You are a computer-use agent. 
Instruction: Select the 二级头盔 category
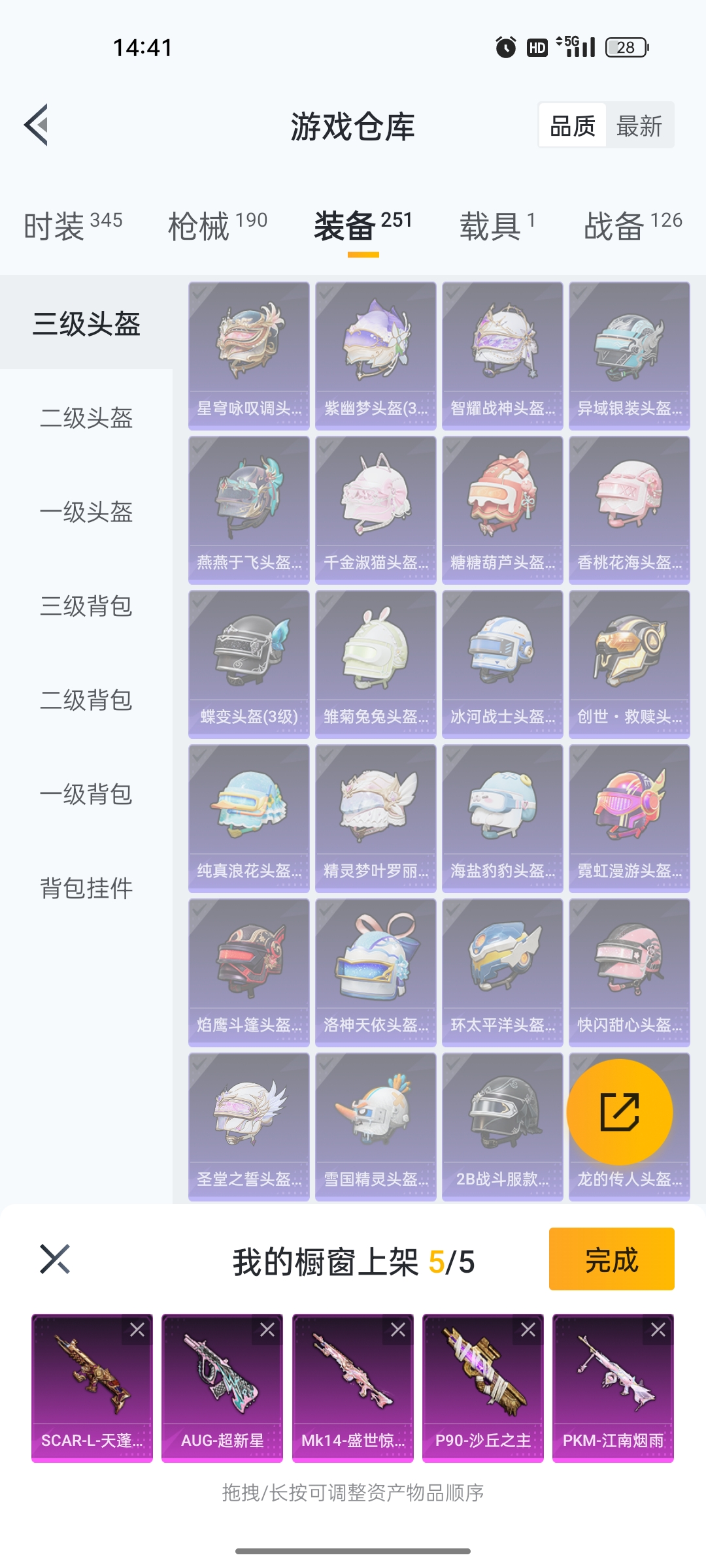(x=86, y=417)
